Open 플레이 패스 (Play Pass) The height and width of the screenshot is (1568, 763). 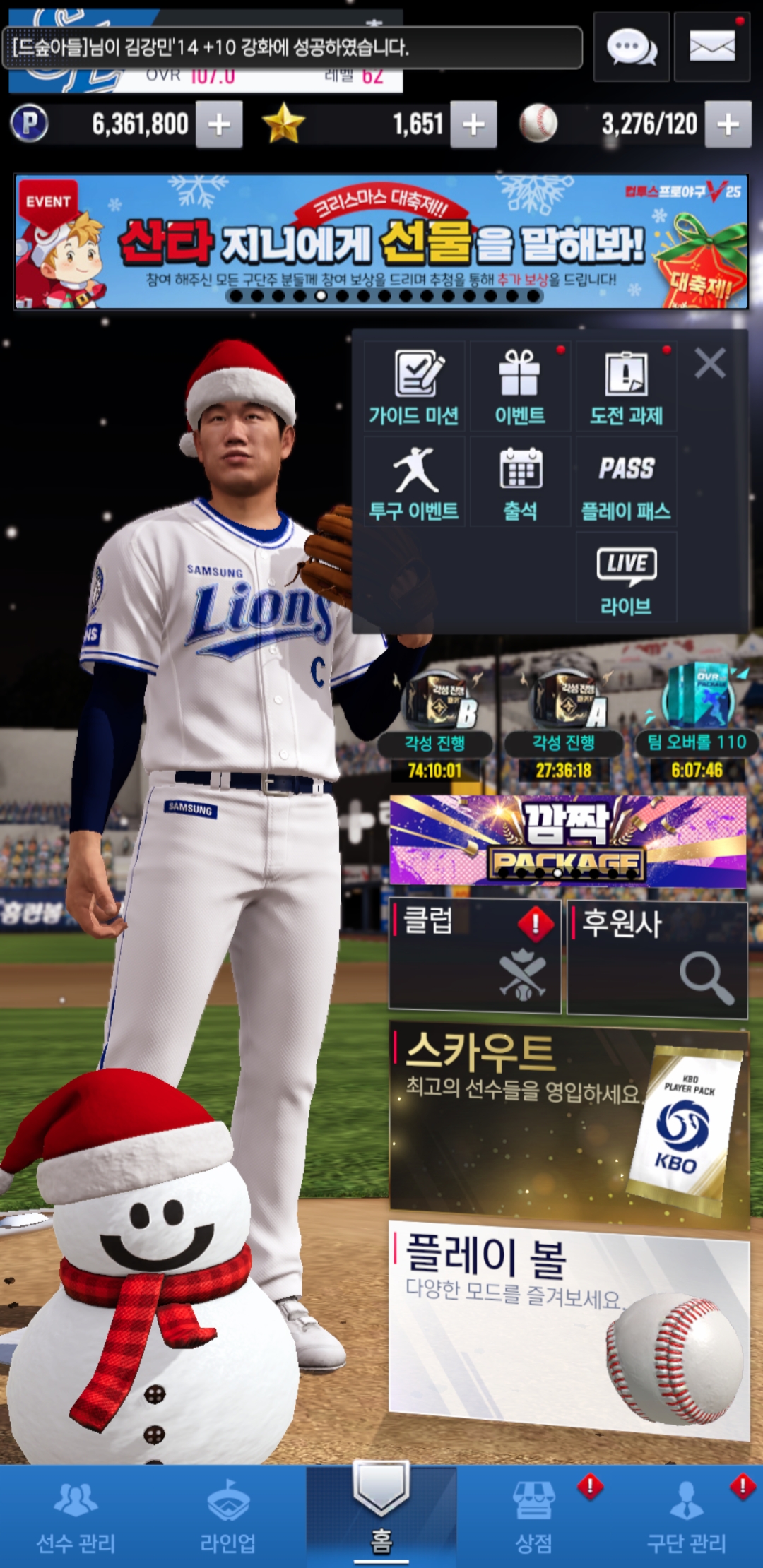point(626,482)
